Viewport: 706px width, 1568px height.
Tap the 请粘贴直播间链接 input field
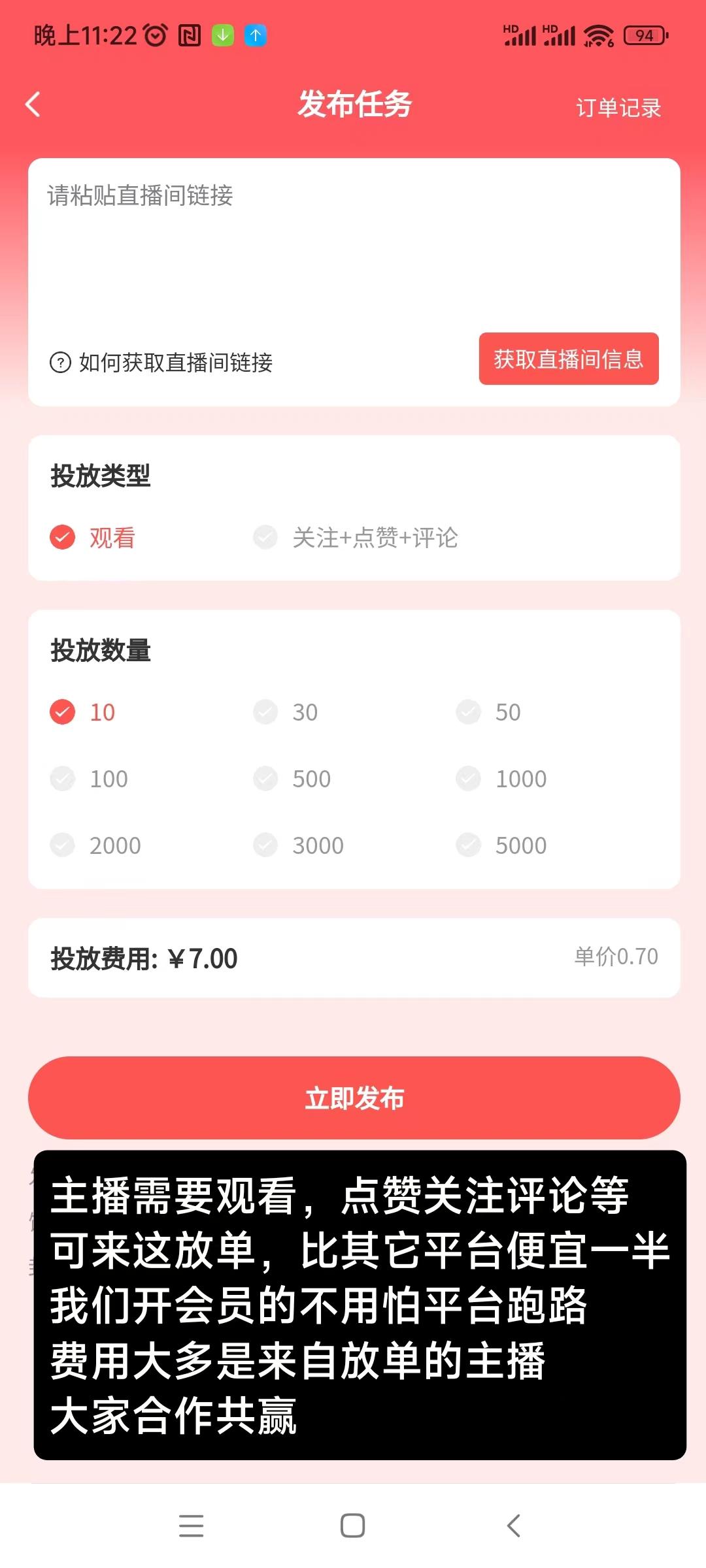coord(354,242)
